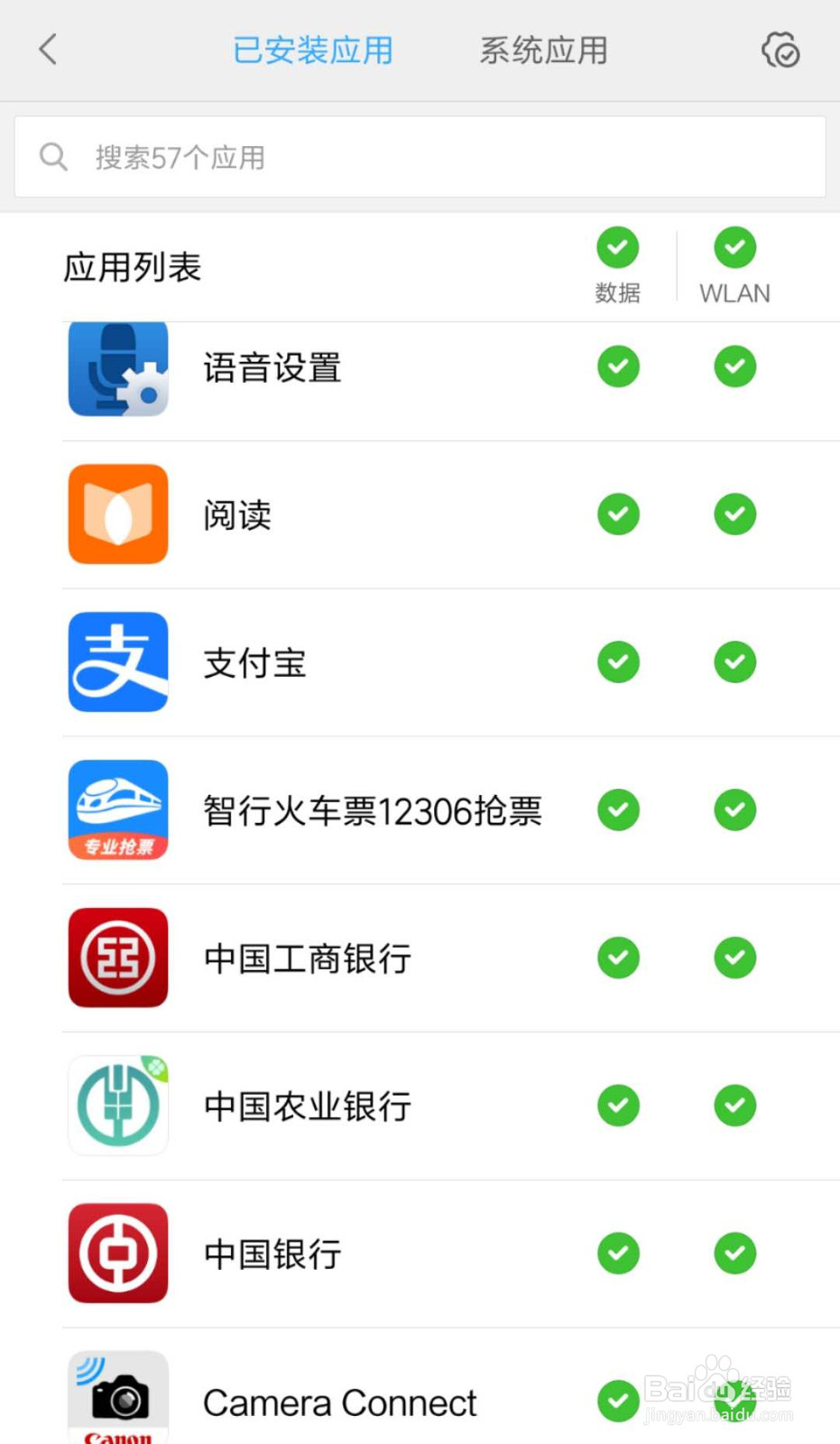Toggle the master WLAN column checkmark
Screen dimensions: 840x1444
[x=734, y=246]
